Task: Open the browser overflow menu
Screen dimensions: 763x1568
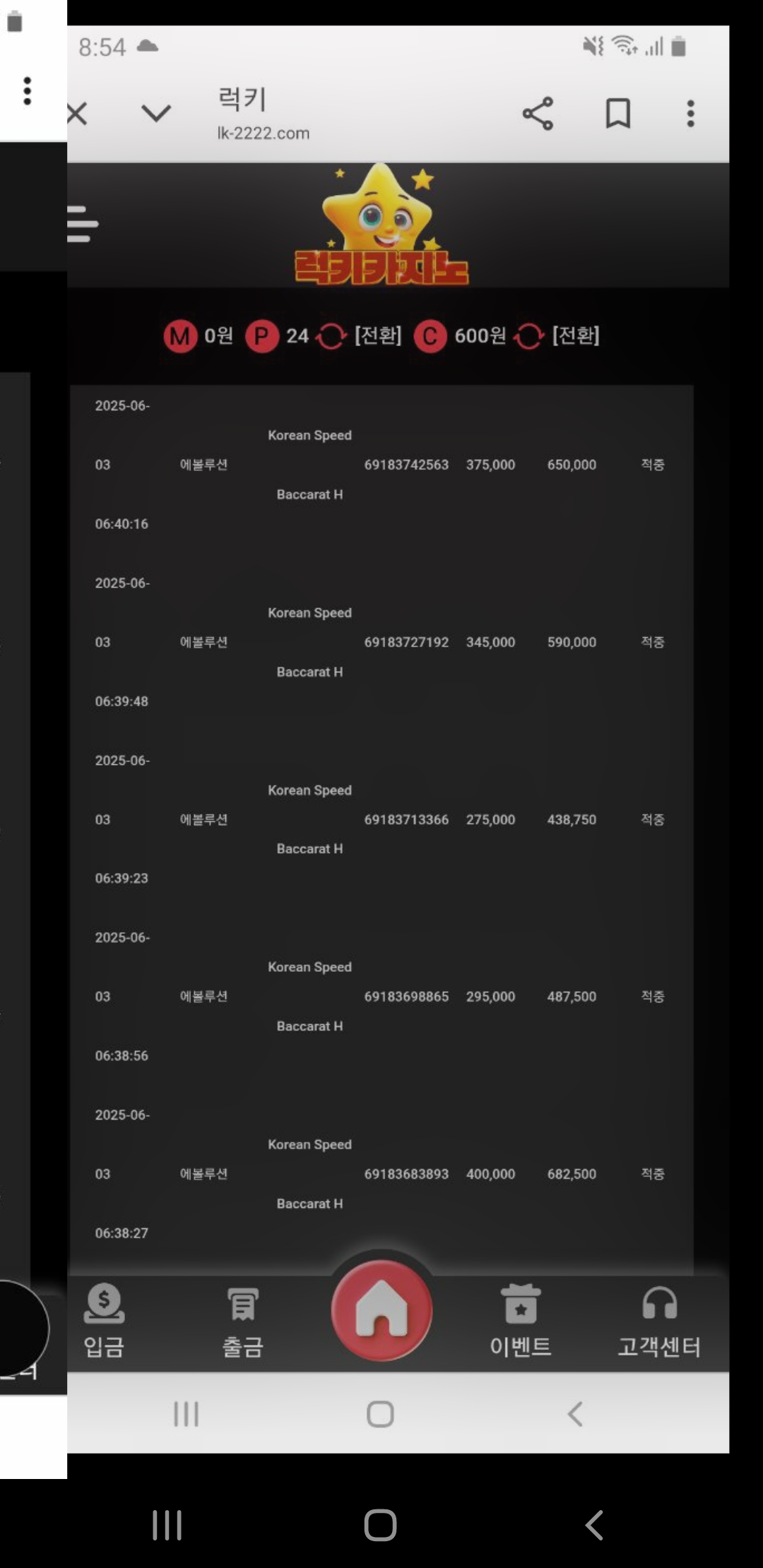Action: 690,113
